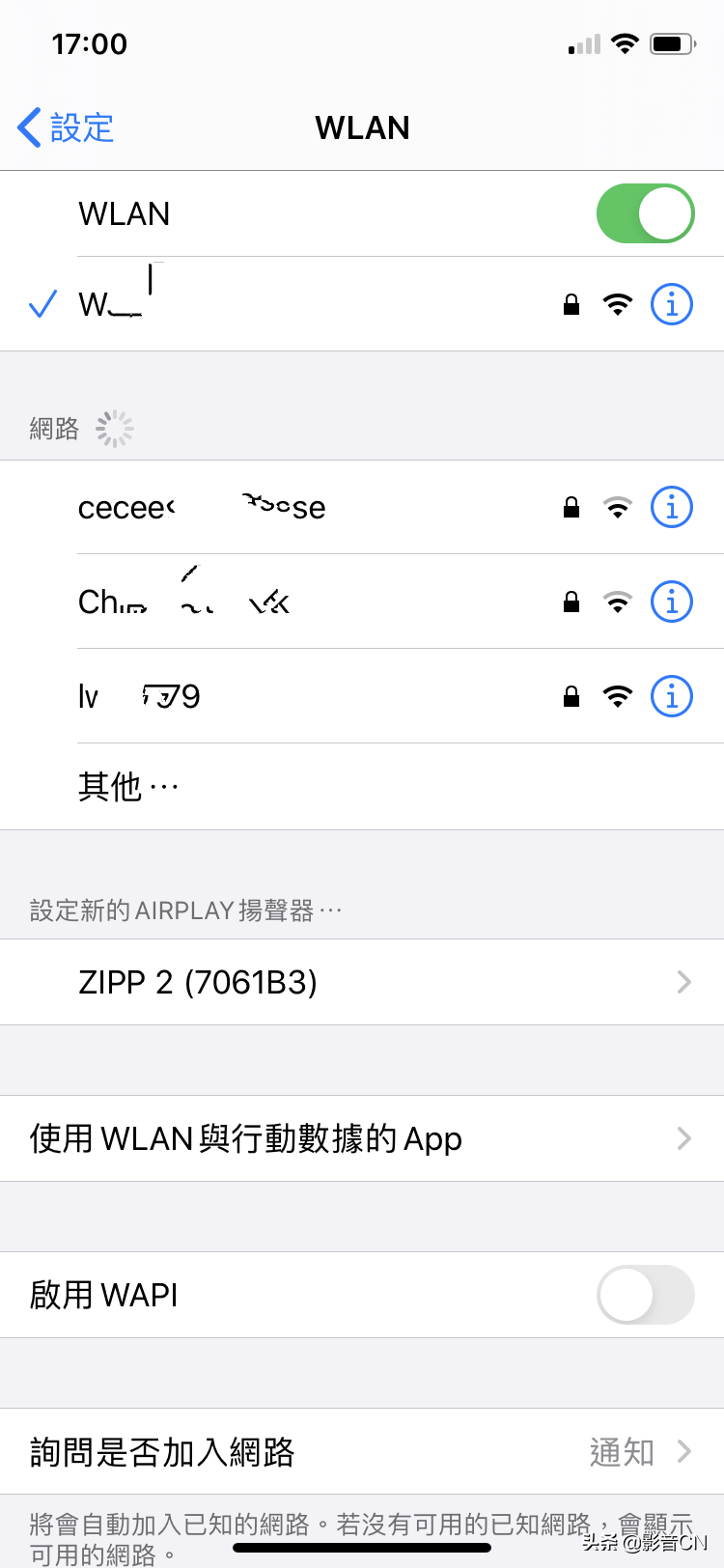The height and width of the screenshot is (1568, 724).
Task: Open info for the network ending in 79
Action: click(x=672, y=696)
